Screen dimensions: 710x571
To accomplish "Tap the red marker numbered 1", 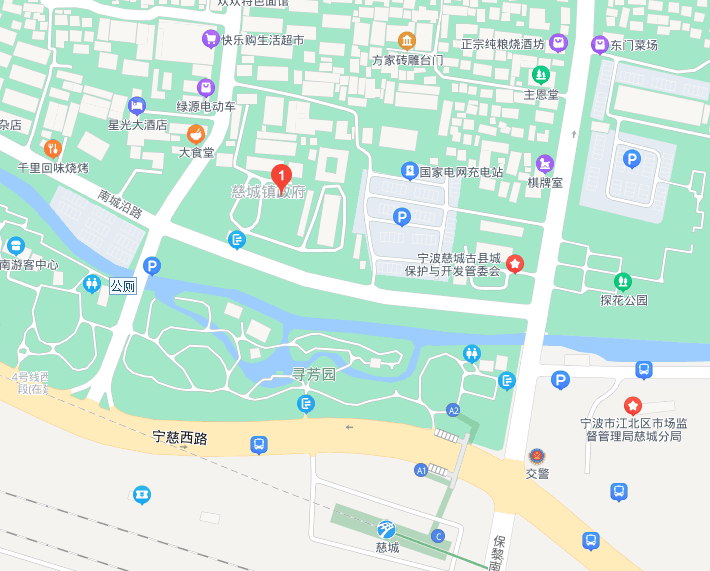I will point(282,176).
